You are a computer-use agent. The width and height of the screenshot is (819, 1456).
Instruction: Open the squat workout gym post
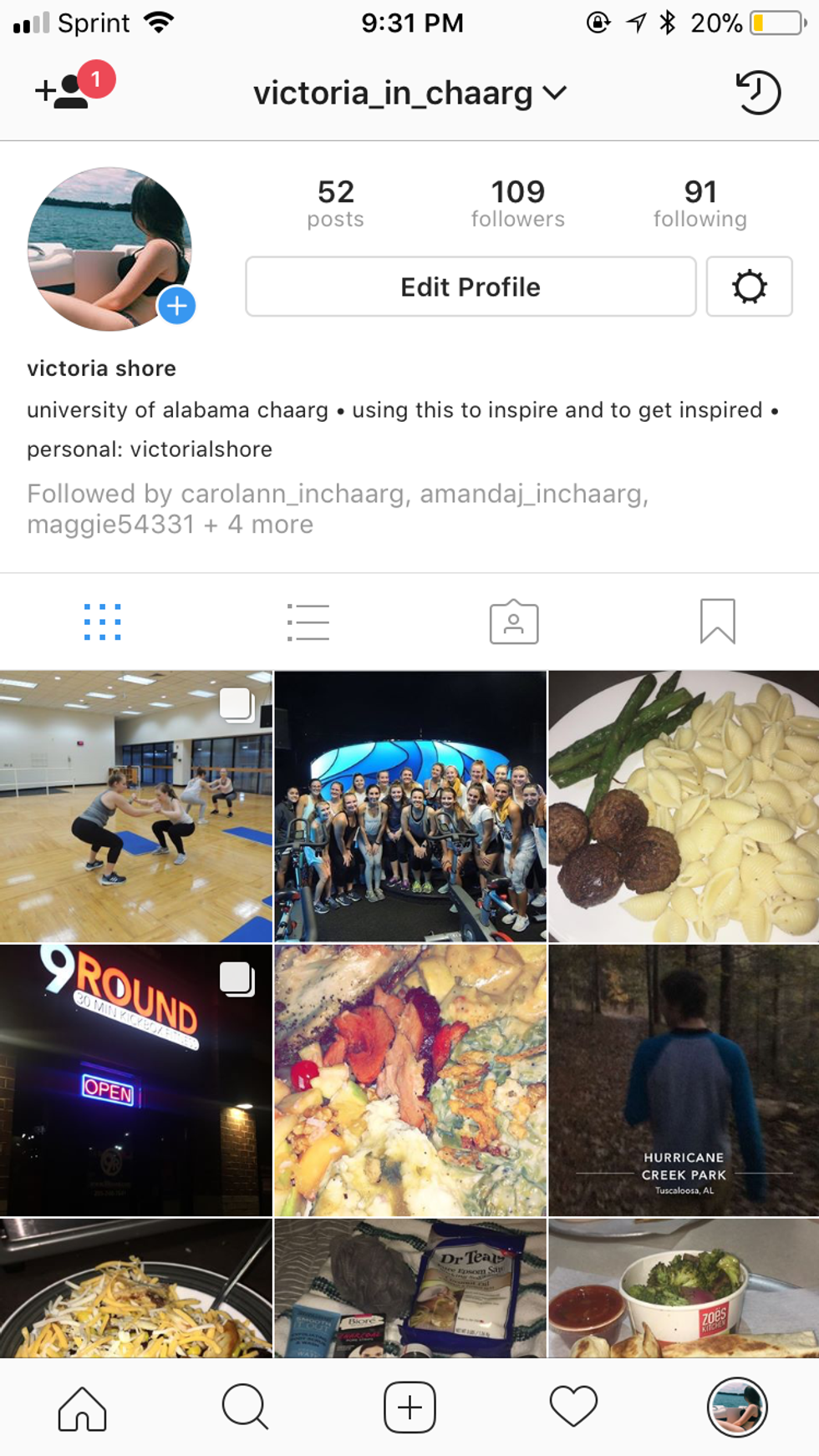click(136, 806)
